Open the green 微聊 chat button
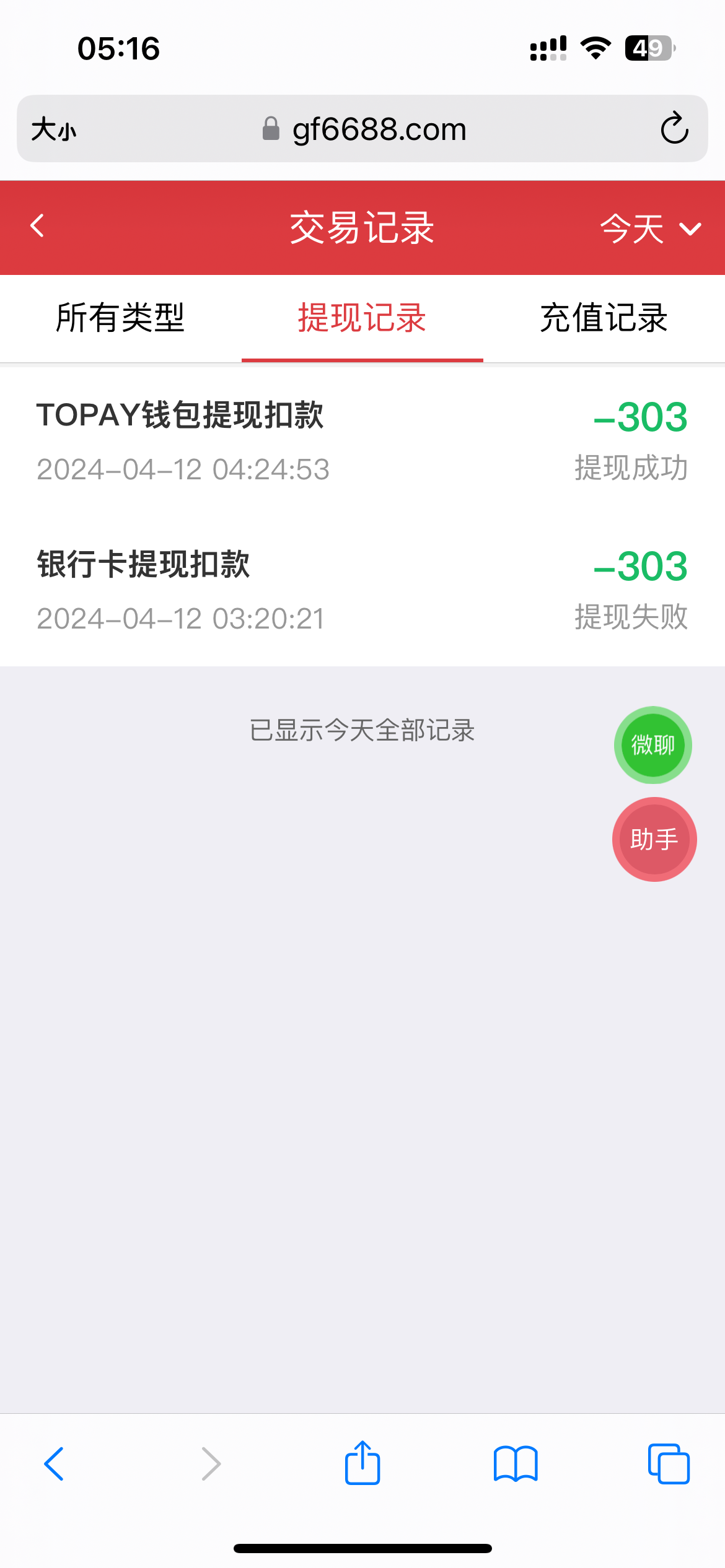Image resolution: width=725 pixels, height=1568 pixels. [652, 745]
